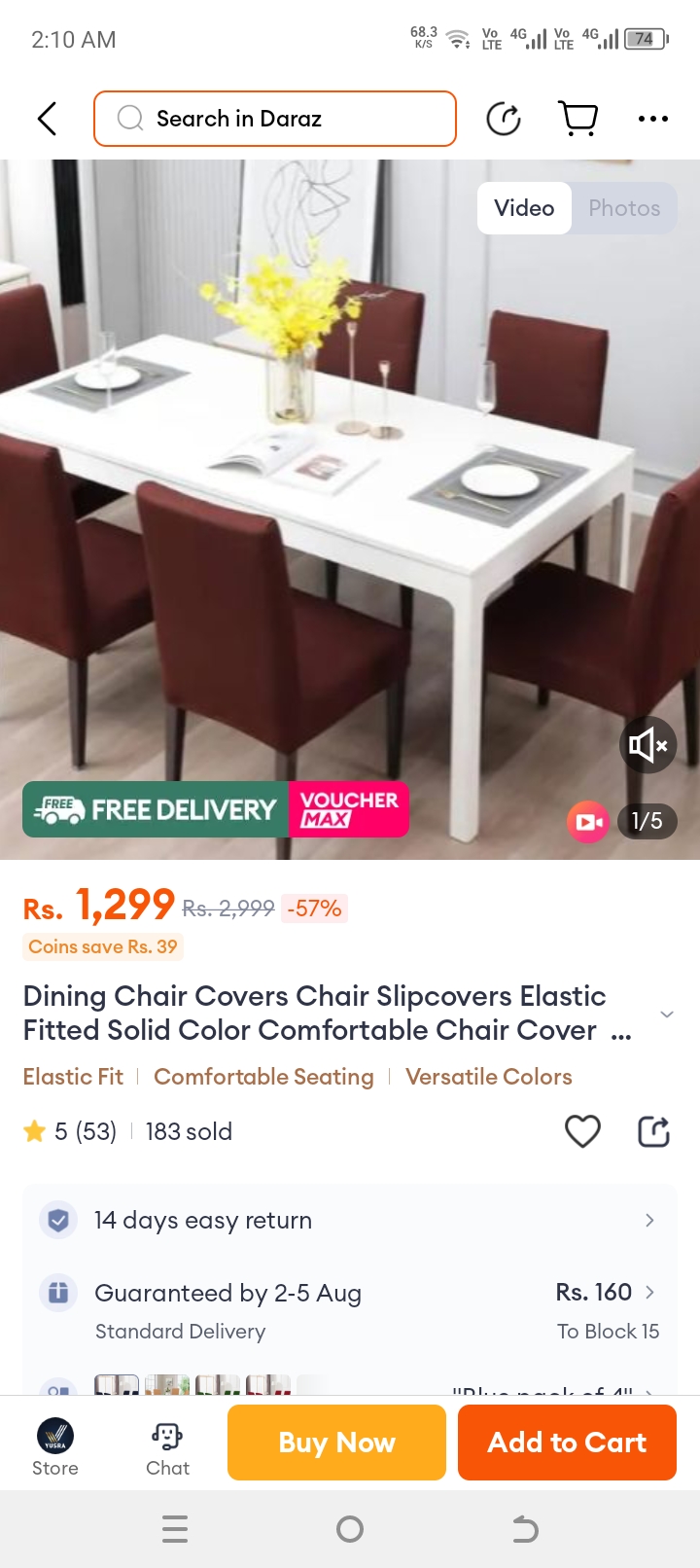View Standard Delivery options row
This screenshot has width=700, height=1568.
click(350, 1310)
